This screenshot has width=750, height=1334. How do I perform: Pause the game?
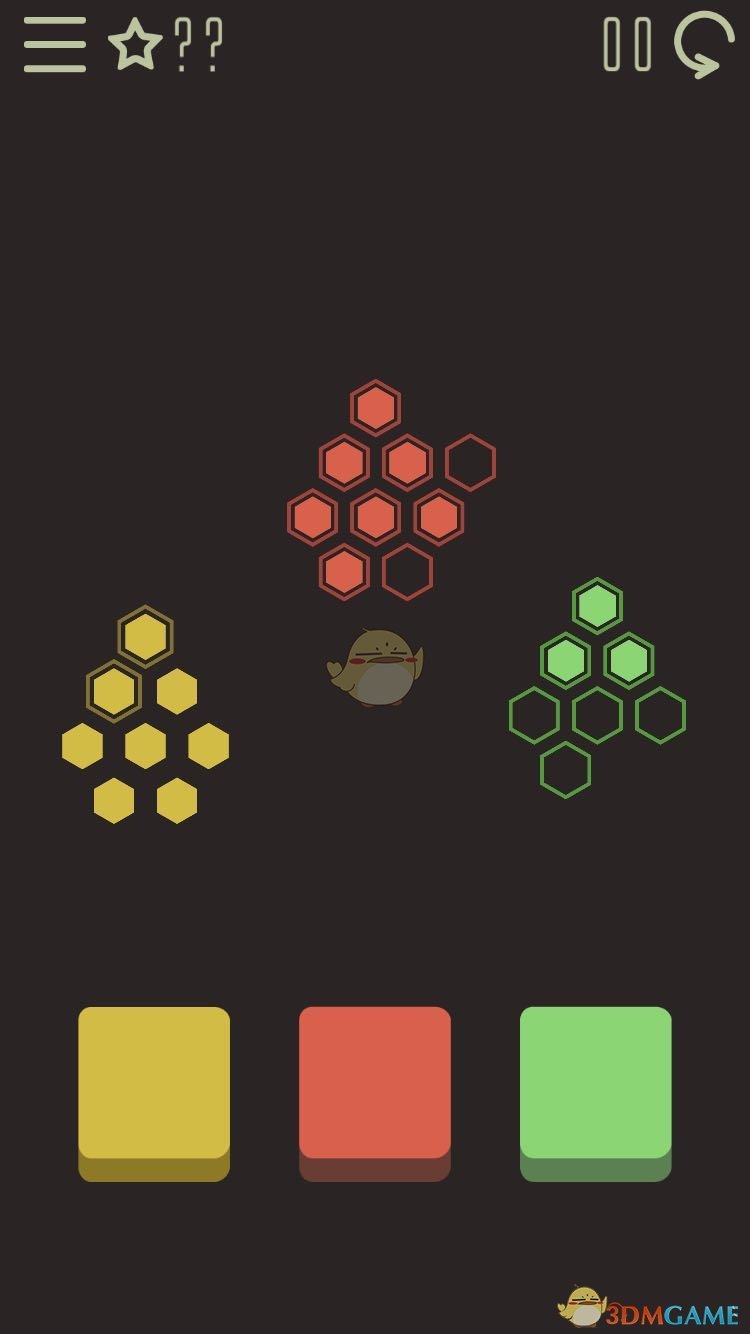(x=628, y=45)
